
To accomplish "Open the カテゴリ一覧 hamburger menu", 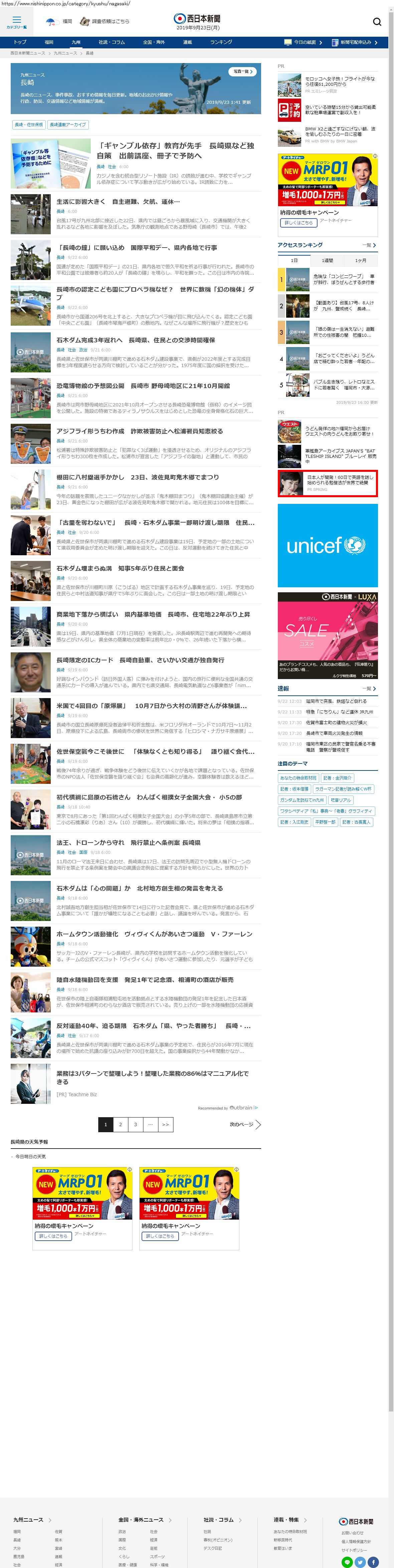I will click(x=16, y=22).
